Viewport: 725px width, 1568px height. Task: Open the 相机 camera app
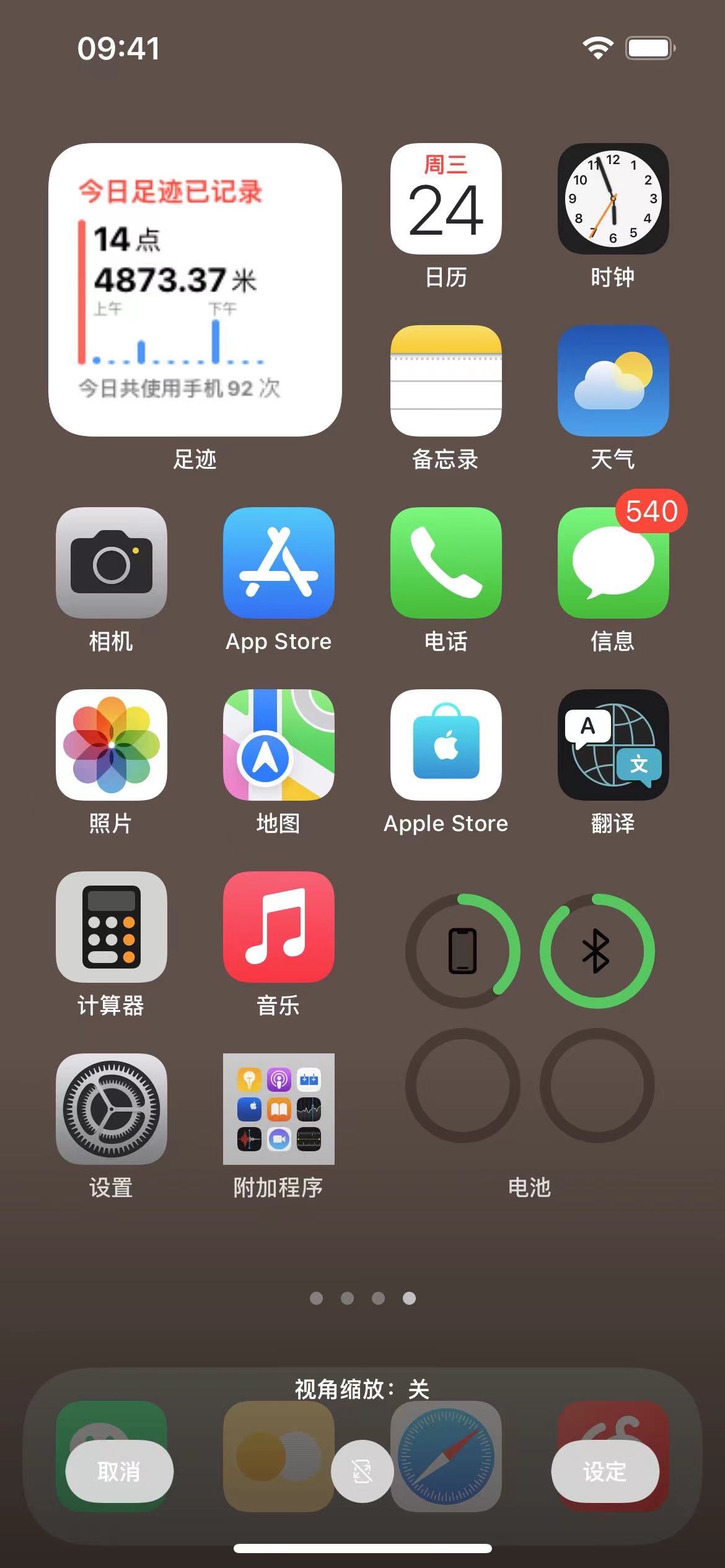coord(112,562)
